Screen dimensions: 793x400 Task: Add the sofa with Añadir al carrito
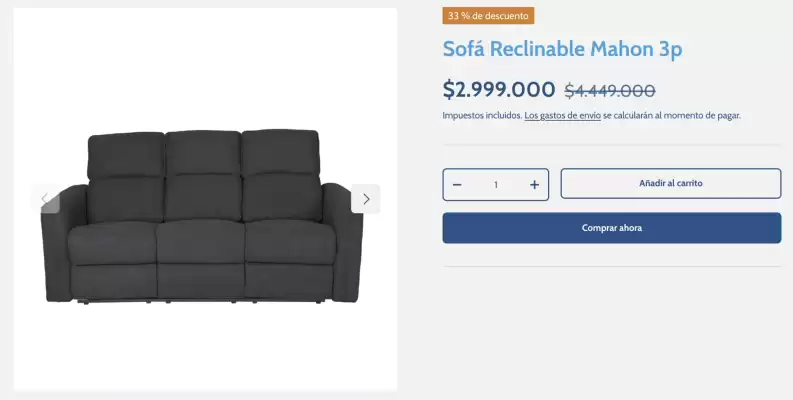tap(670, 184)
